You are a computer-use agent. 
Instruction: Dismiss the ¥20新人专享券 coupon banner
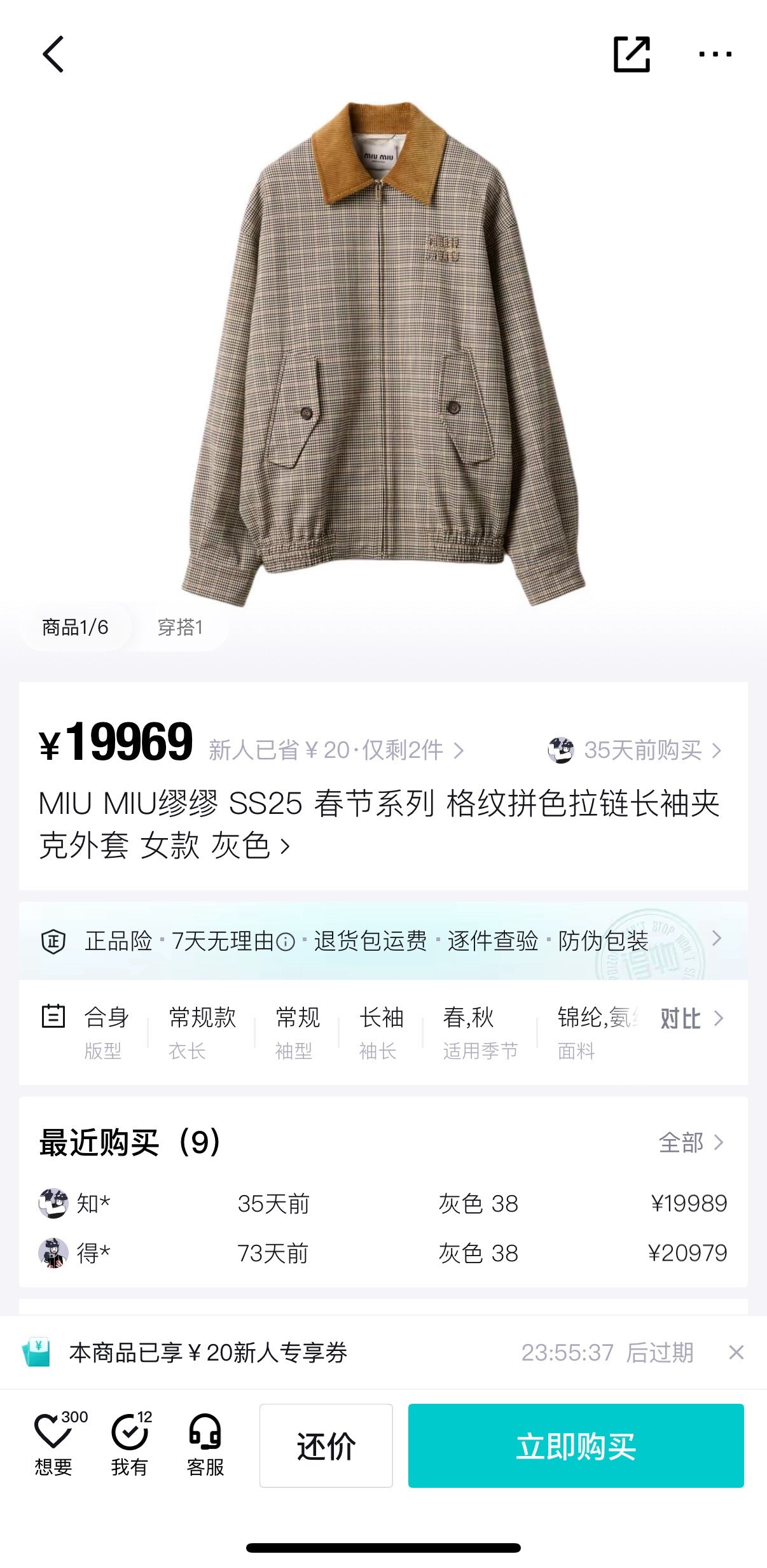[x=736, y=1352]
